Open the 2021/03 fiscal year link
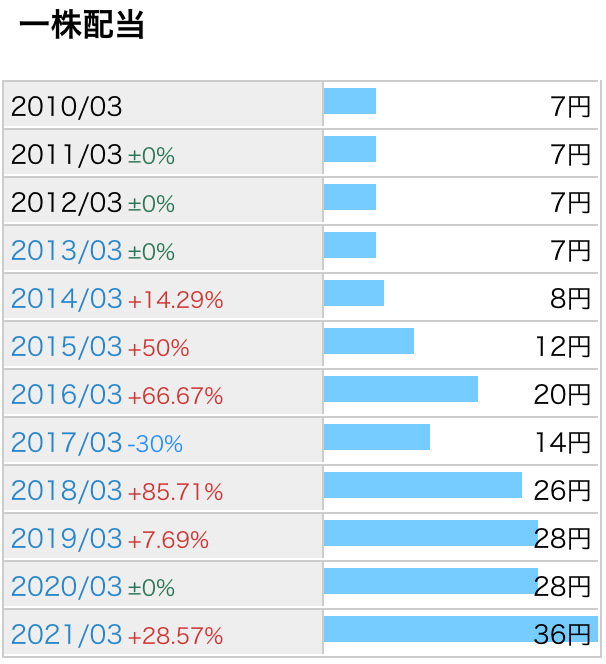 66,635
